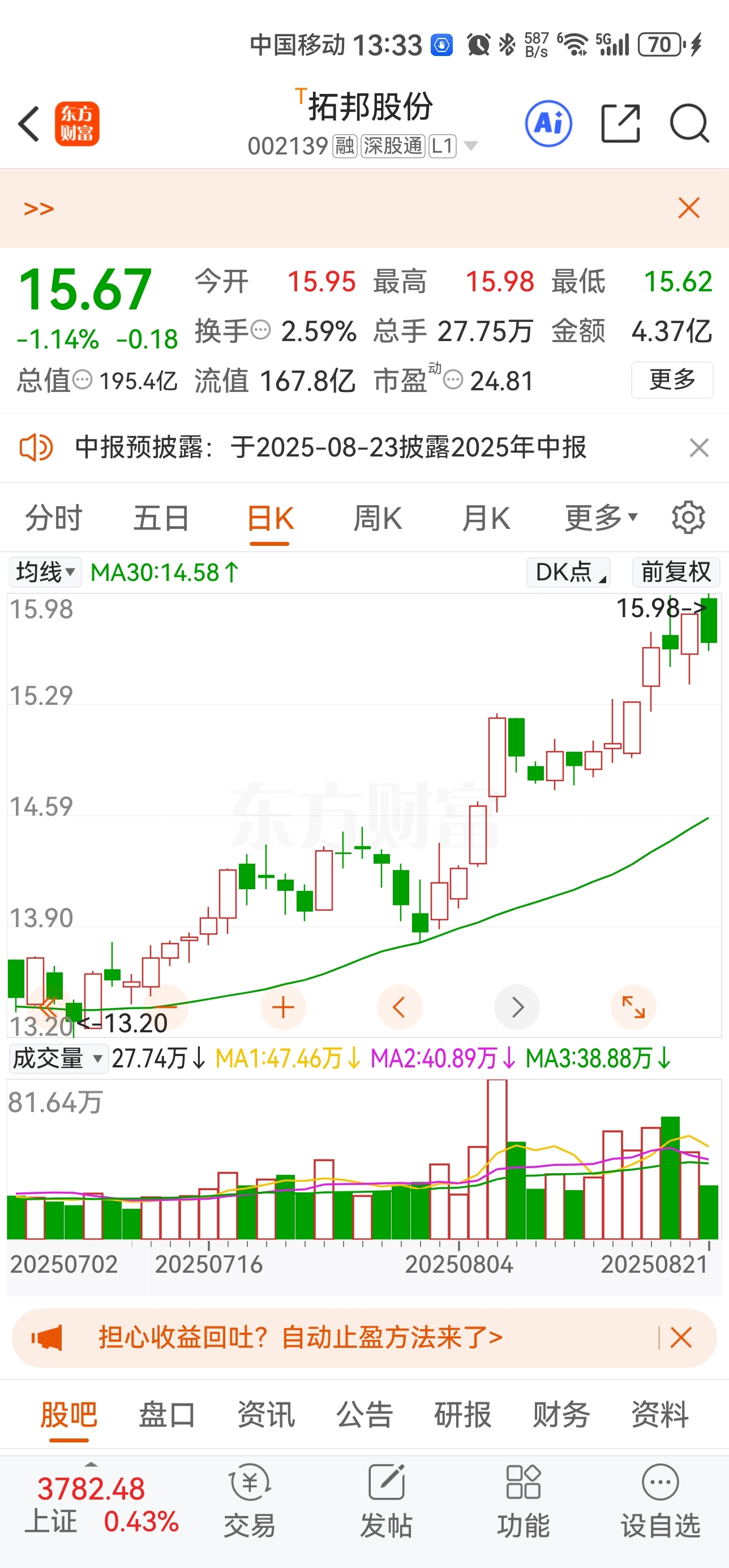Share this stock page

620,123
